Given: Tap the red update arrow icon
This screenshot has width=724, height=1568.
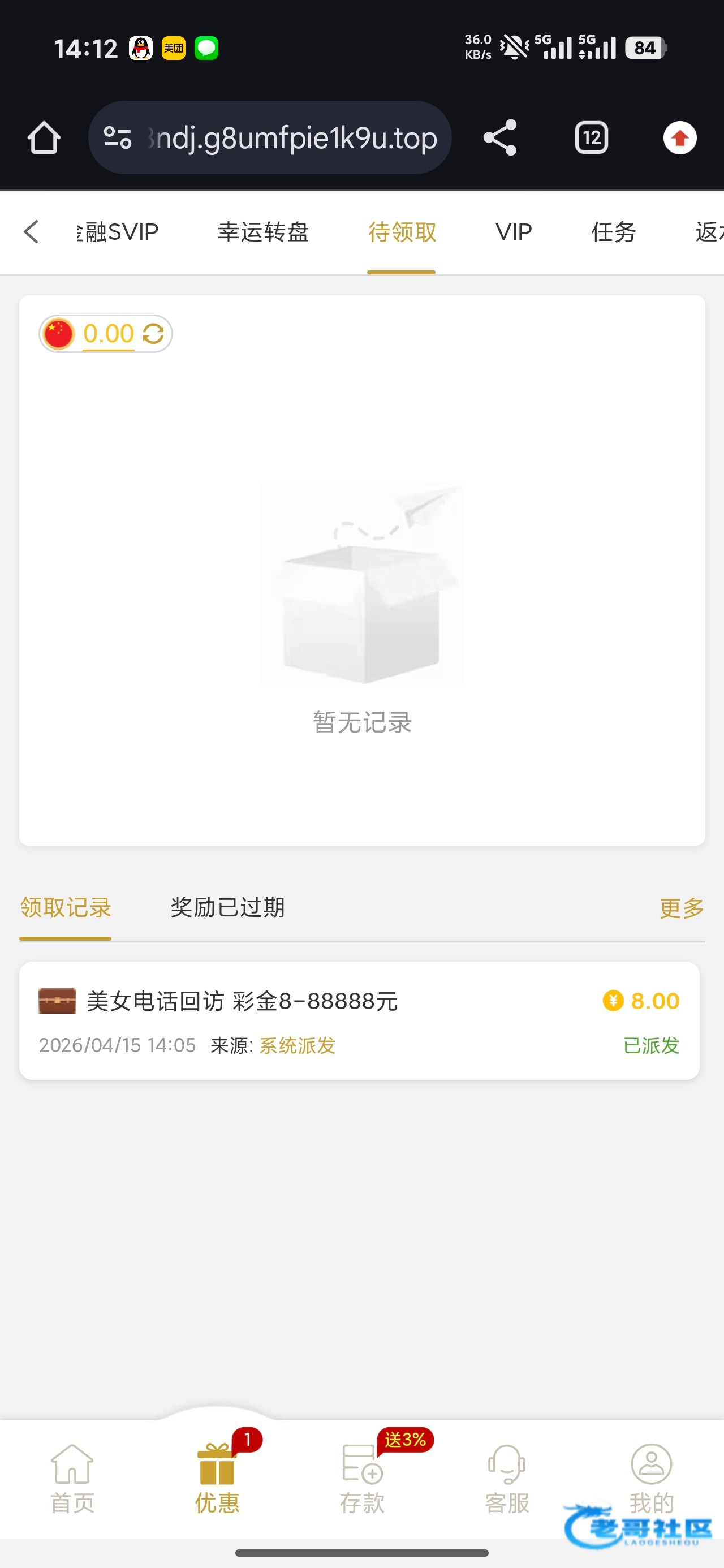Looking at the screenshot, I should tap(679, 138).
